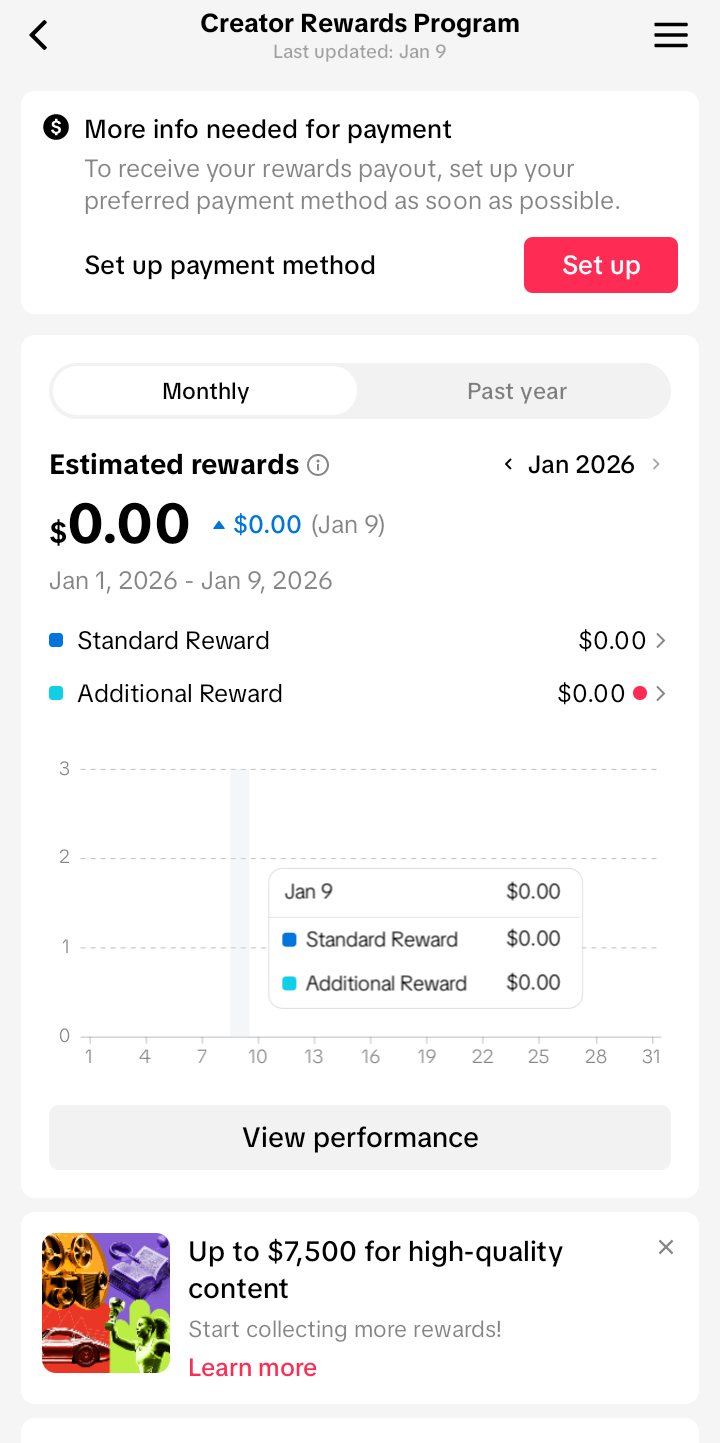Image resolution: width=720 pixels, height=1443 pixels.
Task: Open the hamburger menu
Action: [671, 36]
